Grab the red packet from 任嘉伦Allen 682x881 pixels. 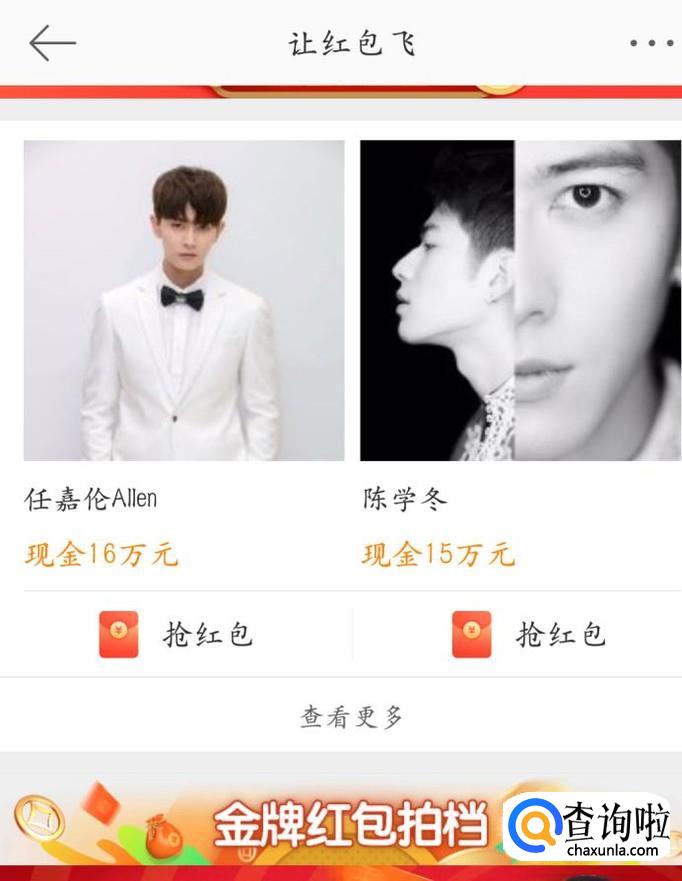click(x=177, y=634)
